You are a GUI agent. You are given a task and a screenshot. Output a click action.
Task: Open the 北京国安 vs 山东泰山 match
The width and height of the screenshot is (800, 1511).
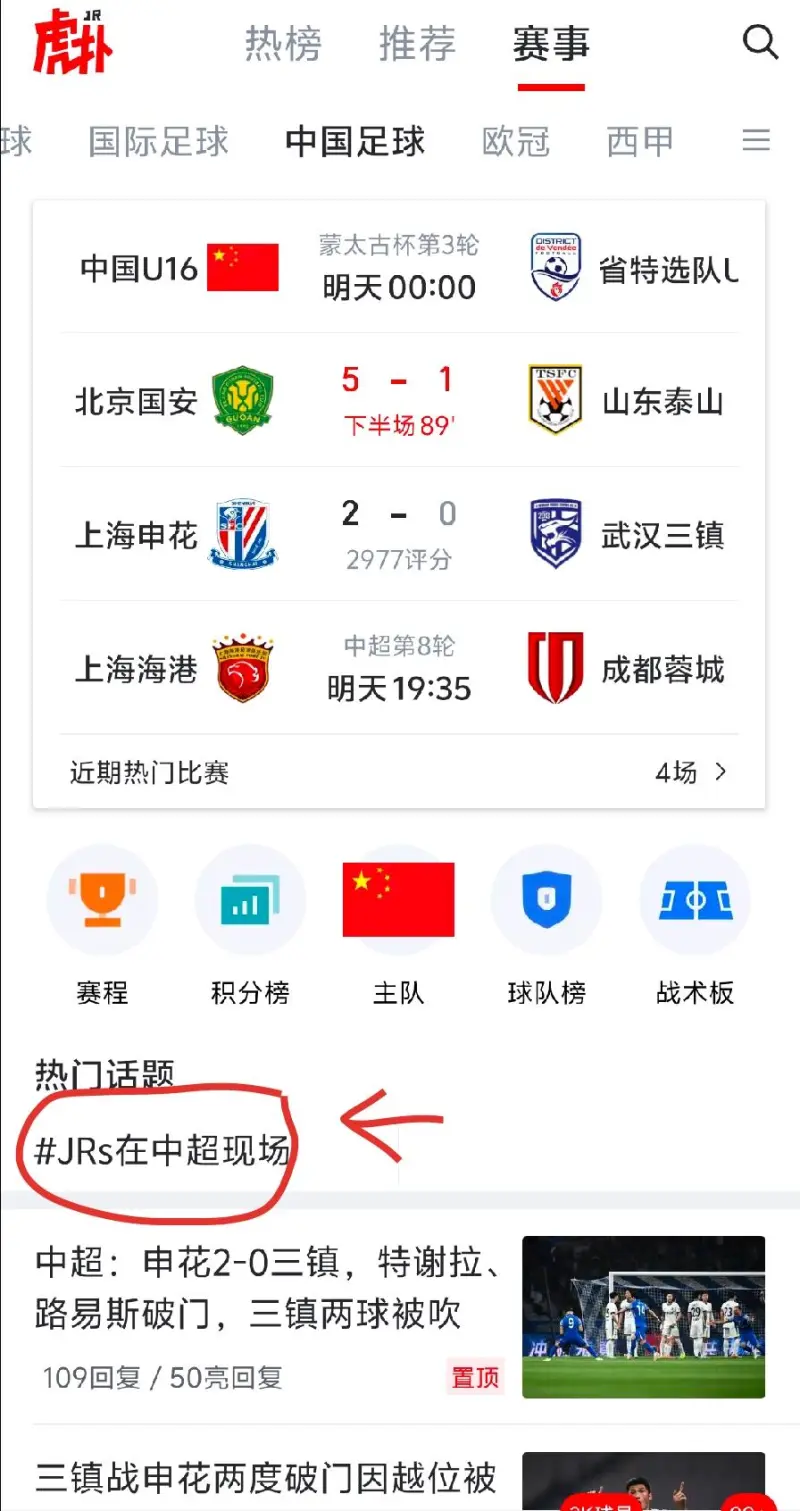(x=399, y=400)
